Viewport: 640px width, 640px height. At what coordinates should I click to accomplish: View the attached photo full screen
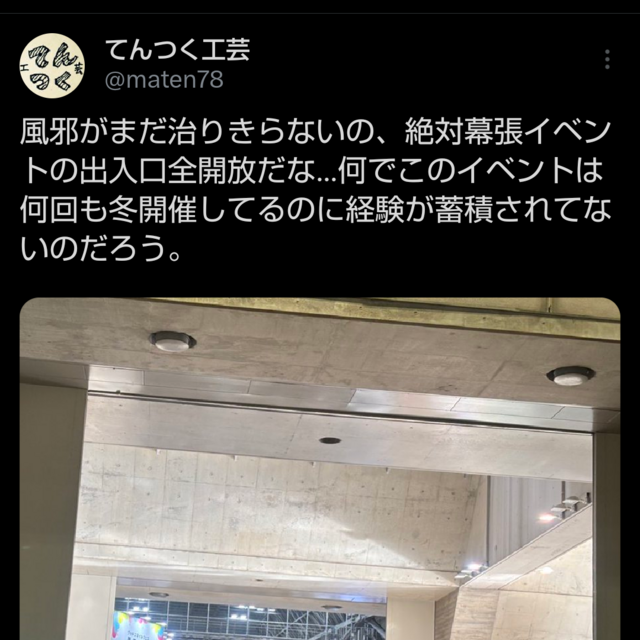tap(320, 470)
